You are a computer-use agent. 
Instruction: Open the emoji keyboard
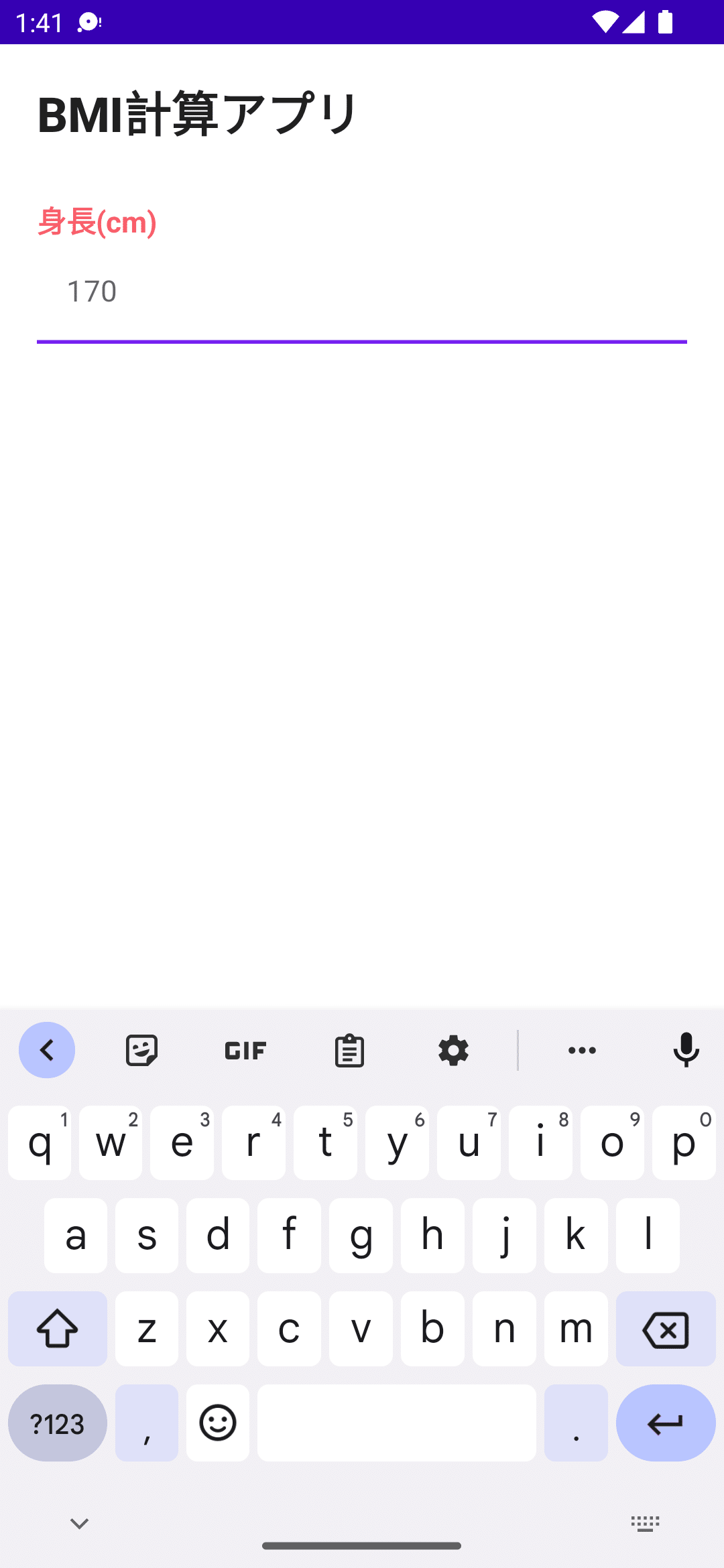coord(218,1423)
